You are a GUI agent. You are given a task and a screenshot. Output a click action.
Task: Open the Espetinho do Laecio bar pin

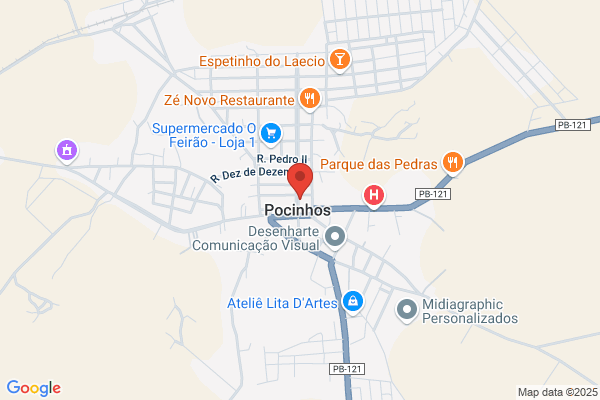(x=339, y=60)
